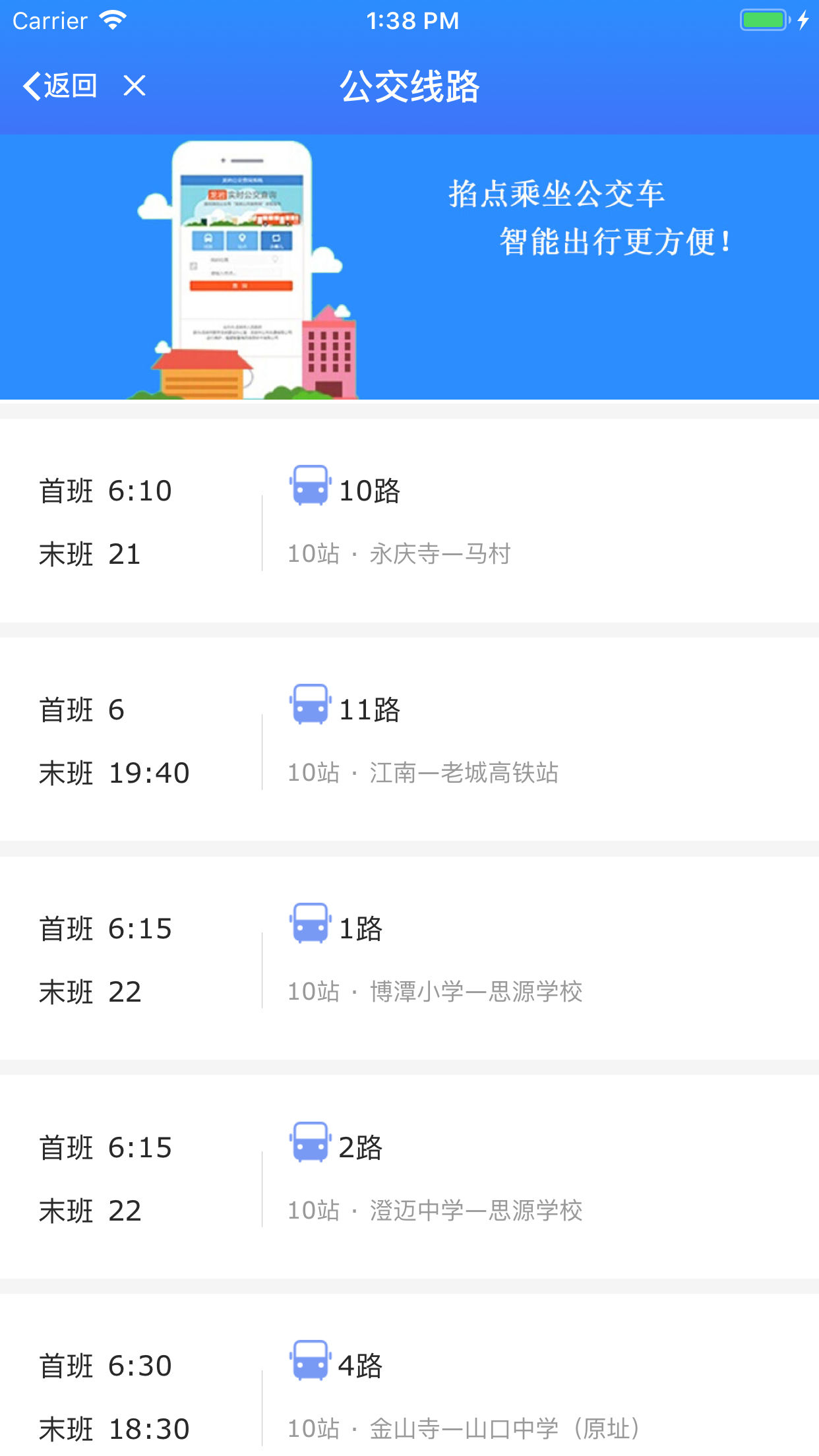Screen dimensions: 819x1456
Task: Select the 1路 bus line
Action: (409, 959)
